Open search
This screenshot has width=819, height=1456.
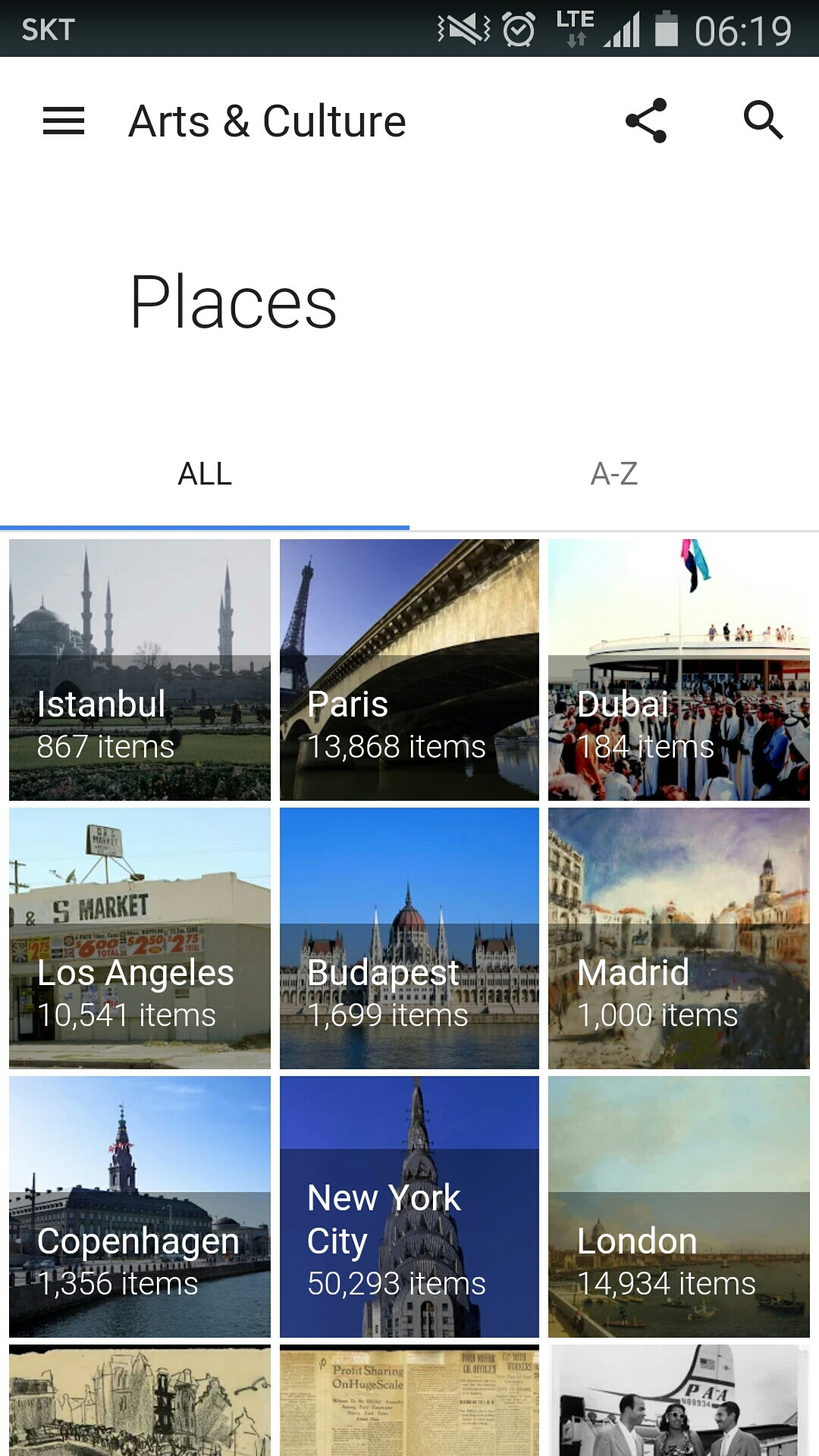click(763, 121)
